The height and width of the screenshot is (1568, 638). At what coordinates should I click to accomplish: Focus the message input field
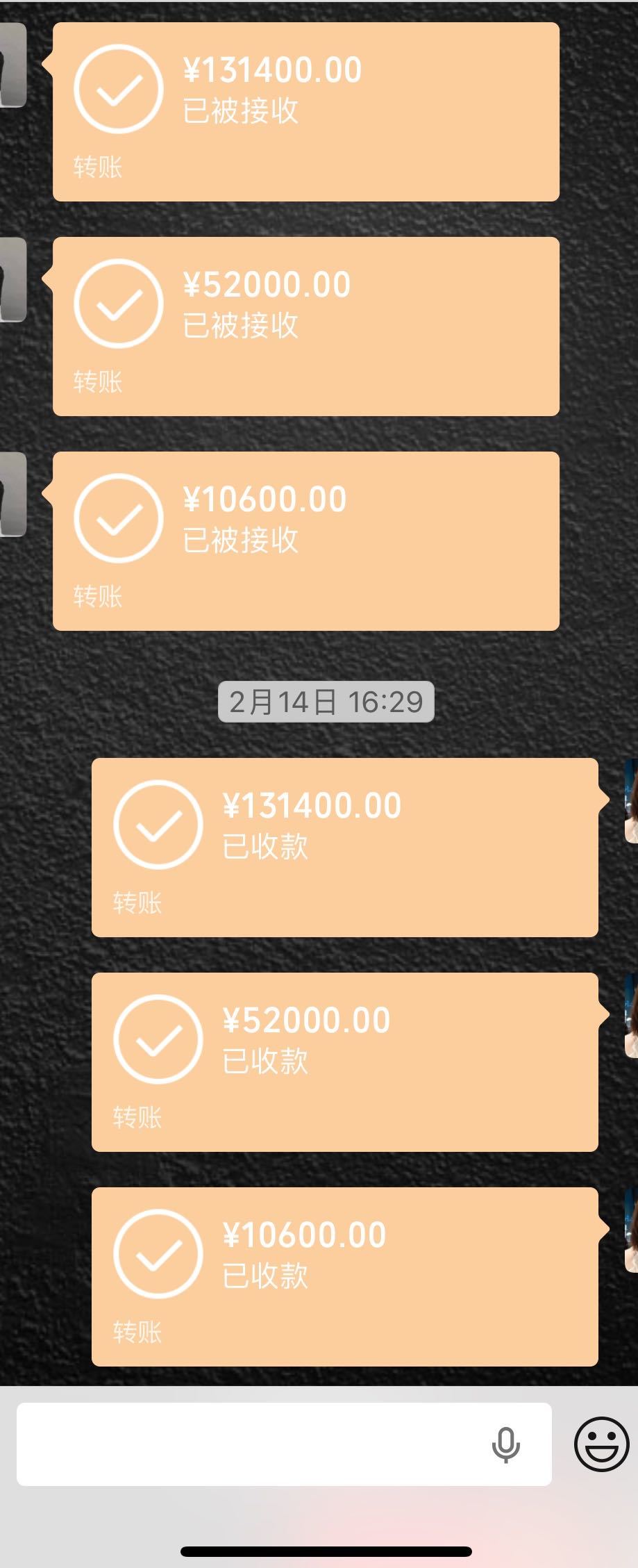coord(250,1444)
